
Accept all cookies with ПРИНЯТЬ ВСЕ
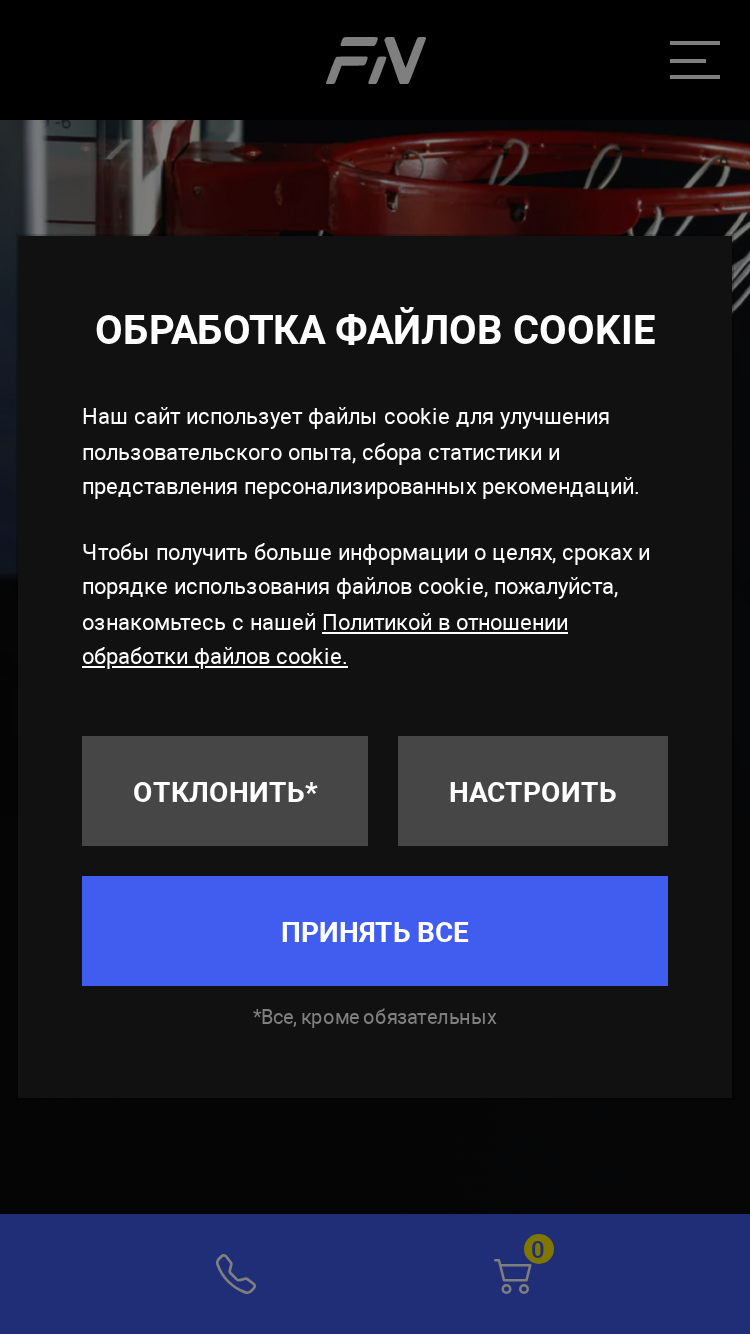click(375, 931)
